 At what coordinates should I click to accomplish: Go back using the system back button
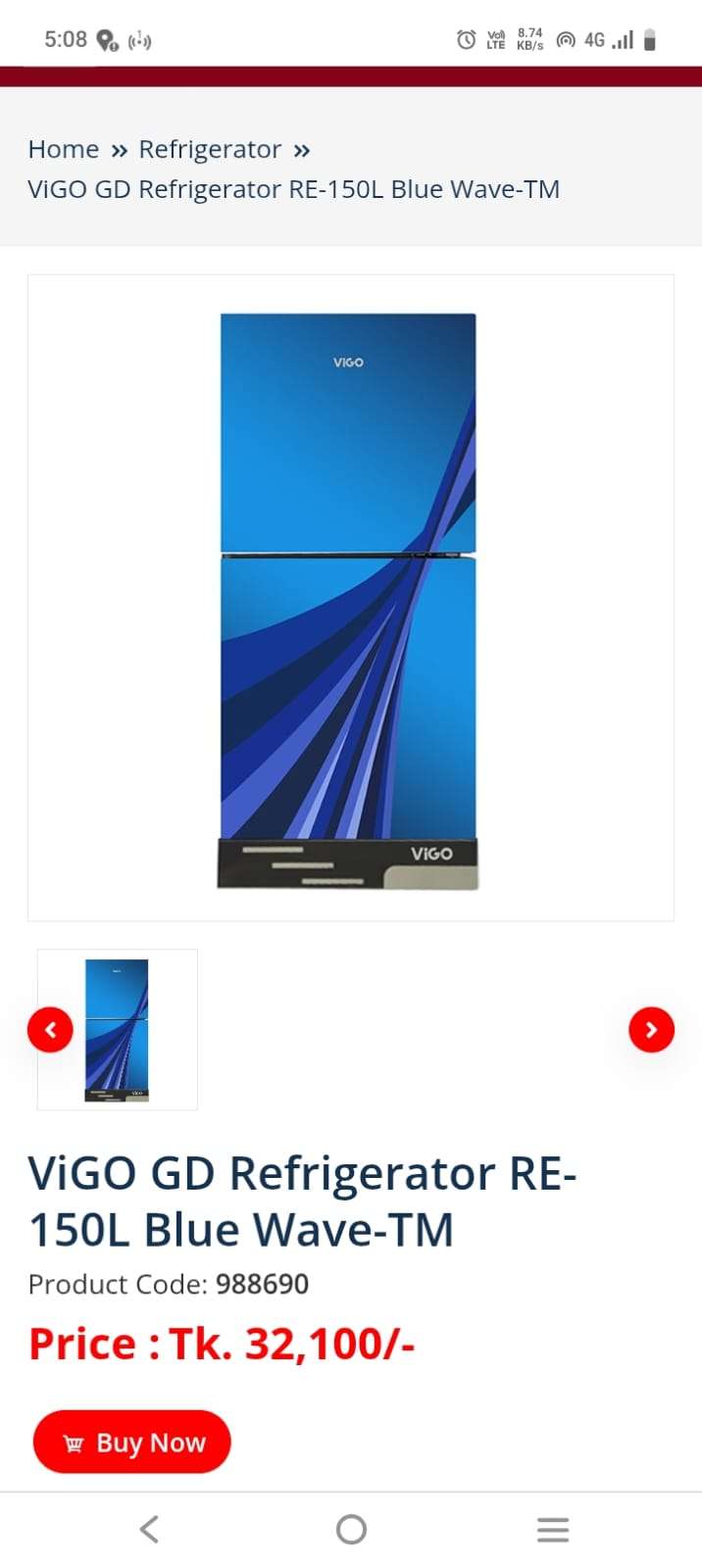click(149, 1529)
